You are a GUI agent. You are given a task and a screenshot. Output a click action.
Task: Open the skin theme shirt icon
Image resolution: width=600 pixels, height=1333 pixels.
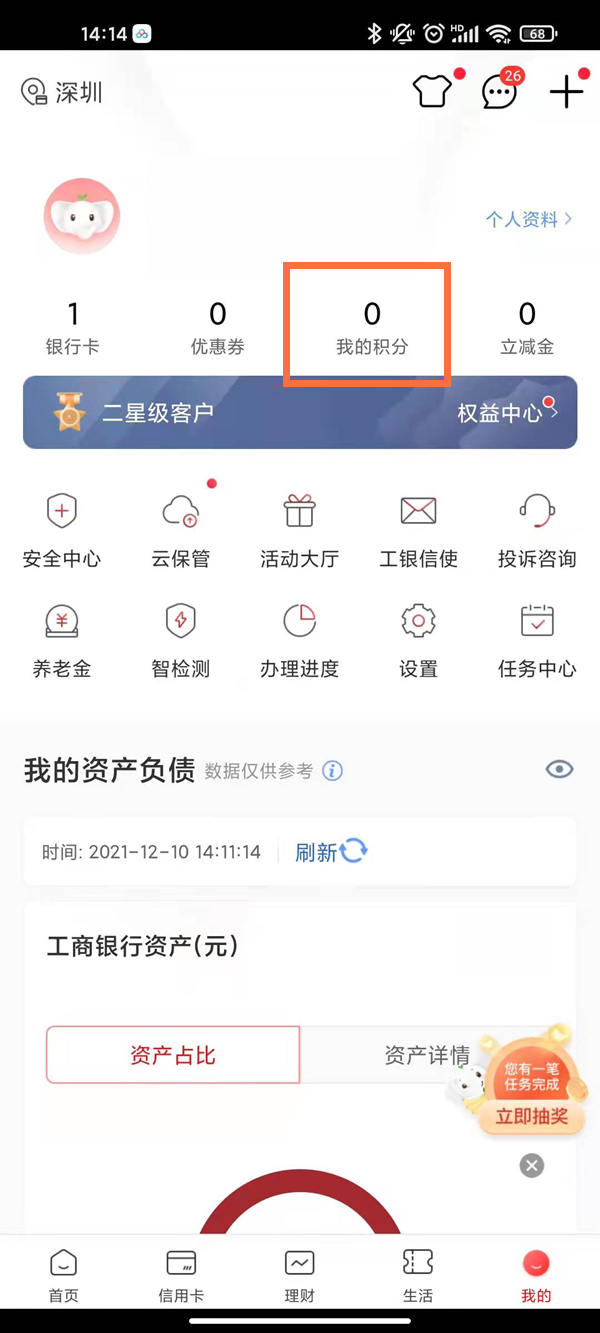432,93
